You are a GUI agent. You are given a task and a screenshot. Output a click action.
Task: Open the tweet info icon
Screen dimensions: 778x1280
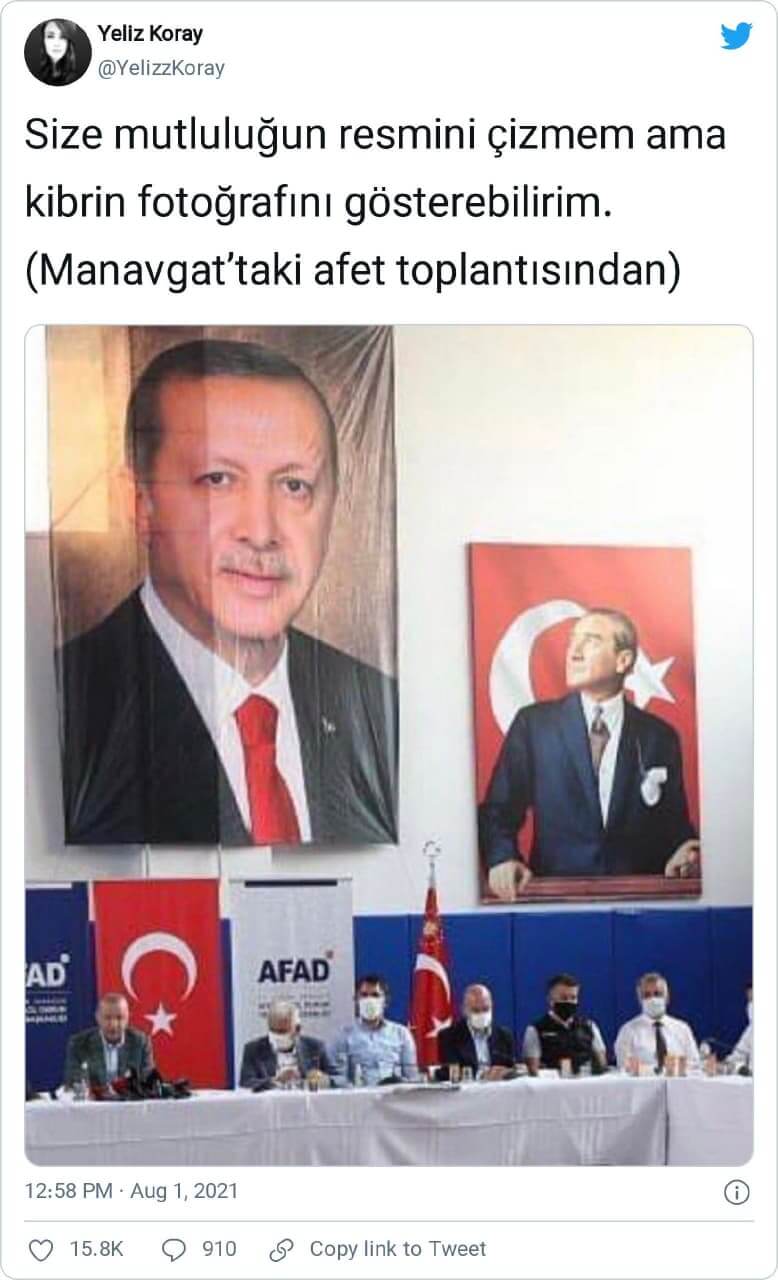(x=736, y=1192)
